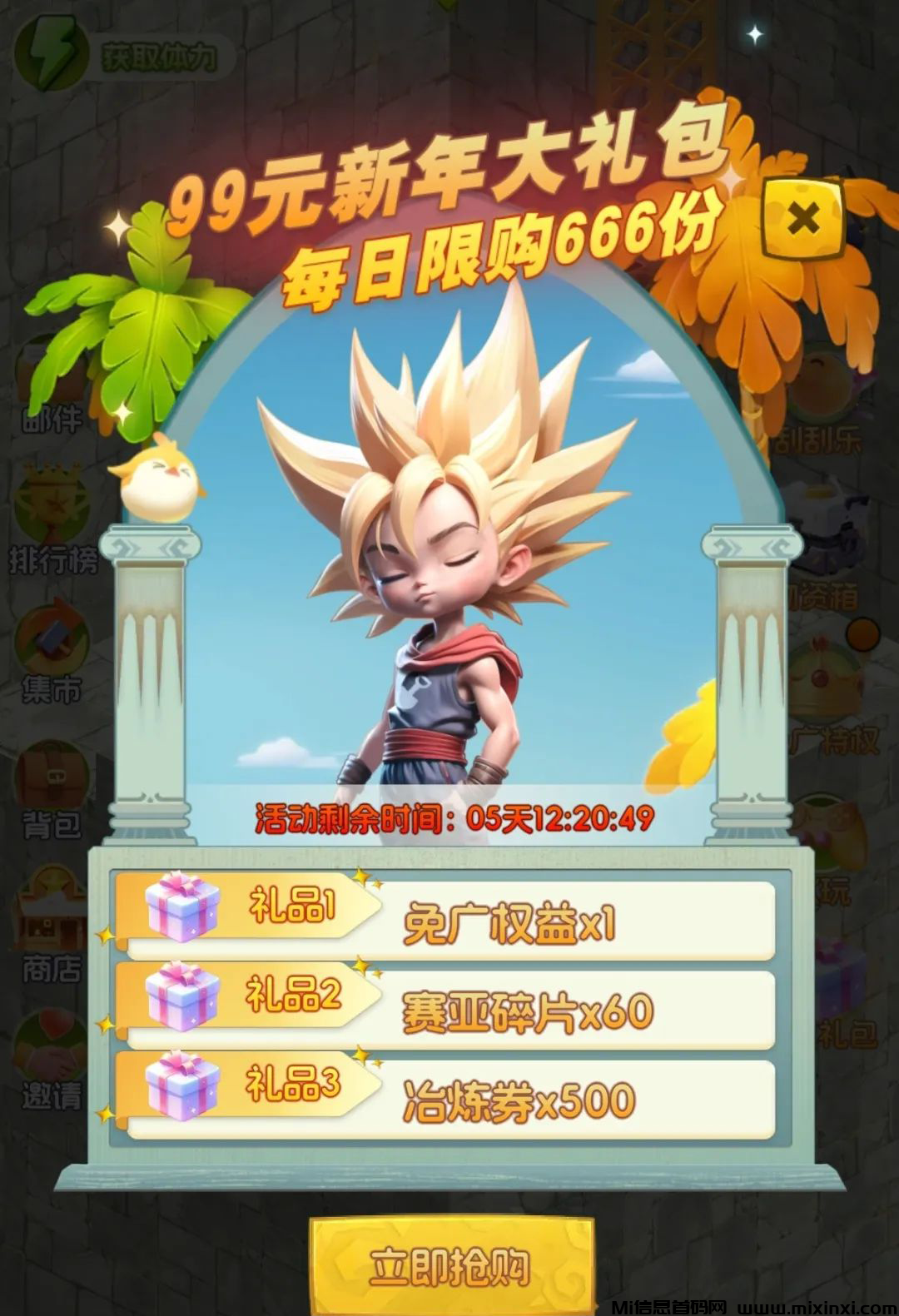Close the 99元新年大礼包 popup
This screenshot has height=1316, width=899.
803,219
